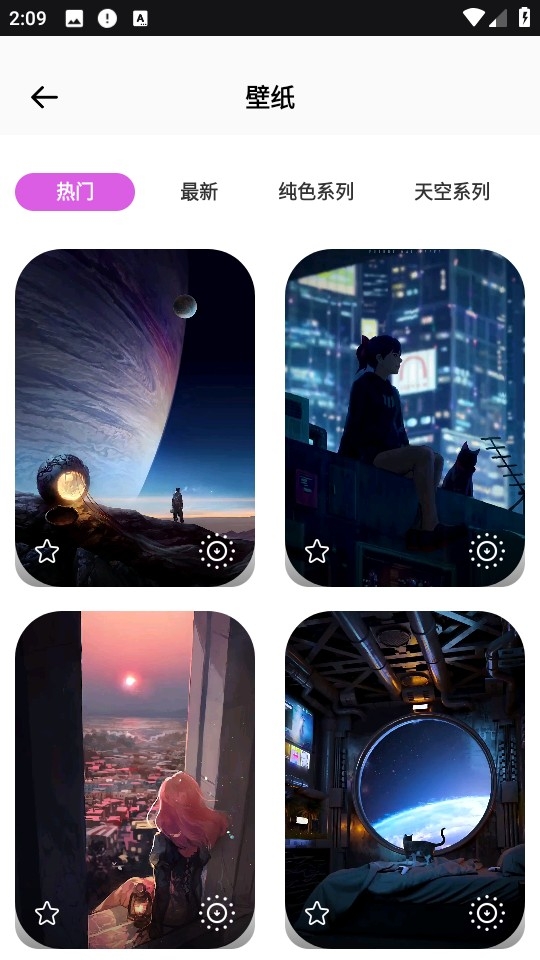The height and width of the screenshot is (960, 540).
Task: Favorite the pink-haired girl sunset wallpaper
Action: (47, 913)
